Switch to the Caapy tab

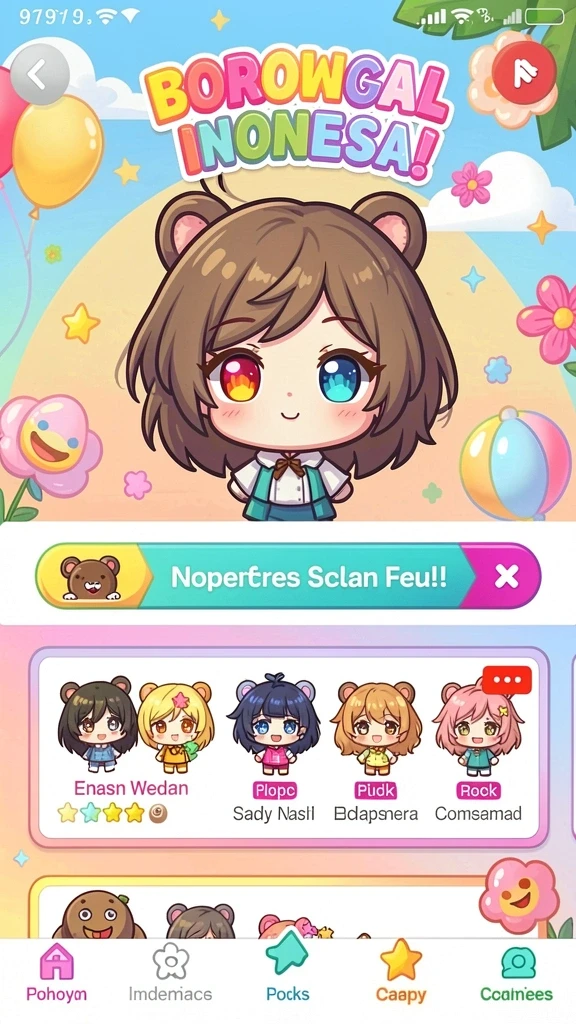(x=400, y=973)
